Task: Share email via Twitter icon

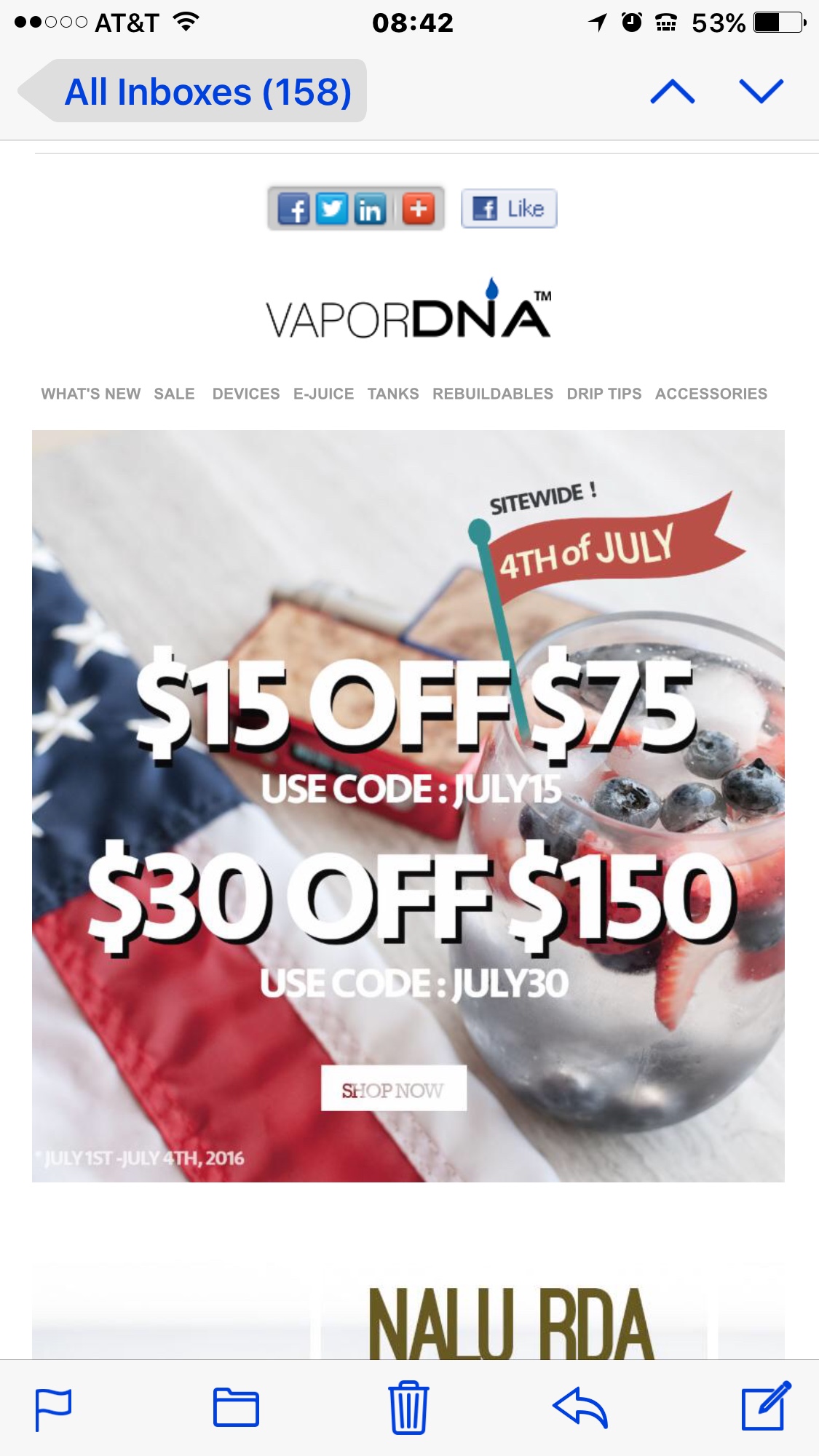Action: 332,210
